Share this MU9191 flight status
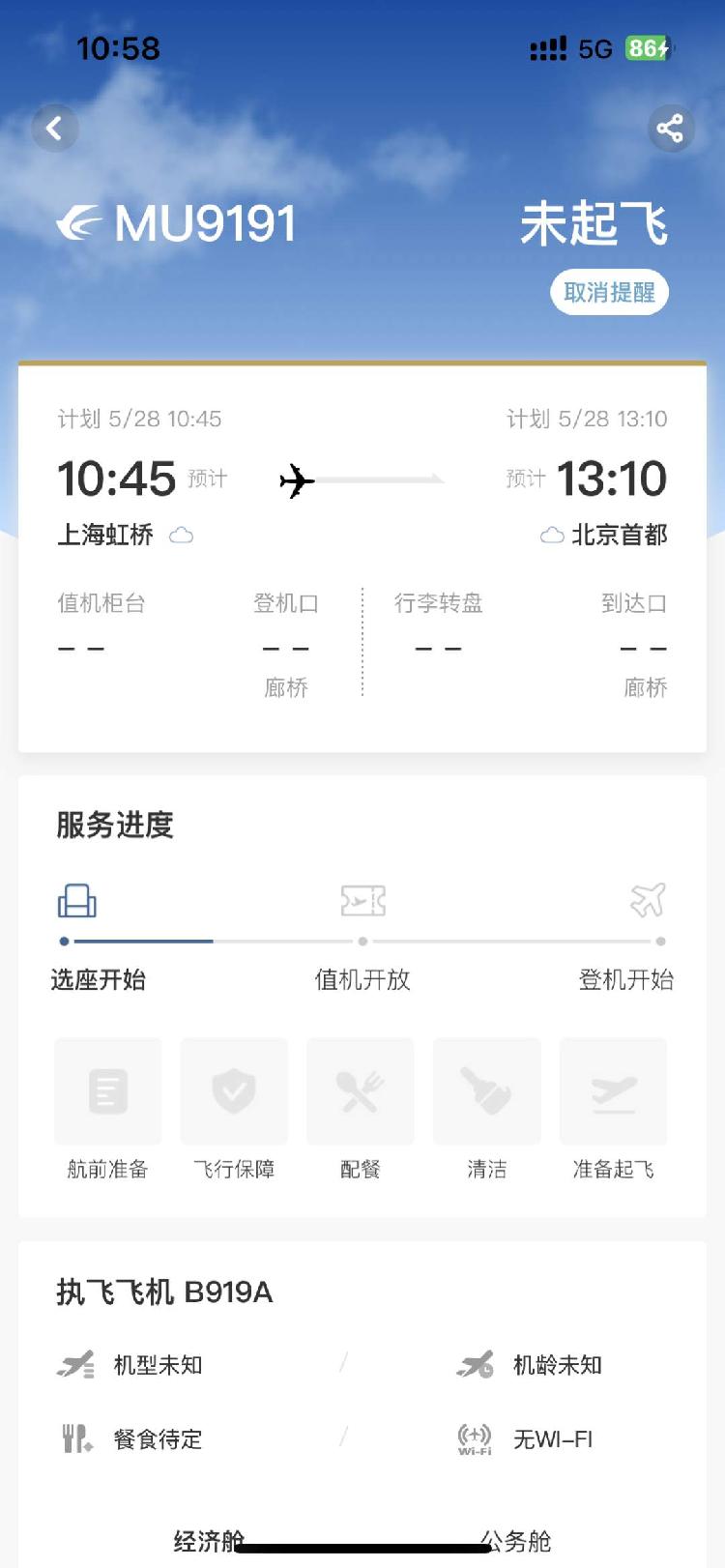Viewport: 725px width, 1568px height. pos(670,128)
